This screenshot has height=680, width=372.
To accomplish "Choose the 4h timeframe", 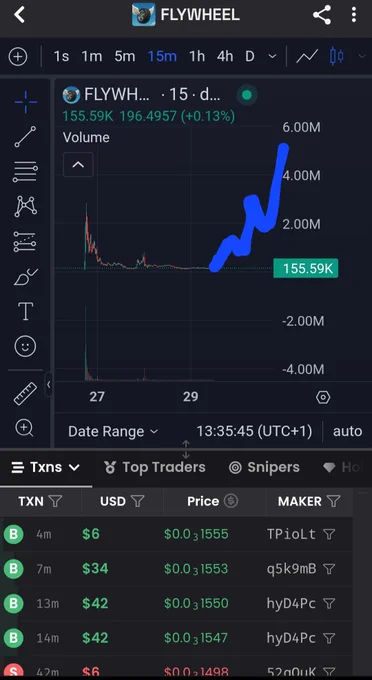I will pyautogui.click(x=225, y=56).
